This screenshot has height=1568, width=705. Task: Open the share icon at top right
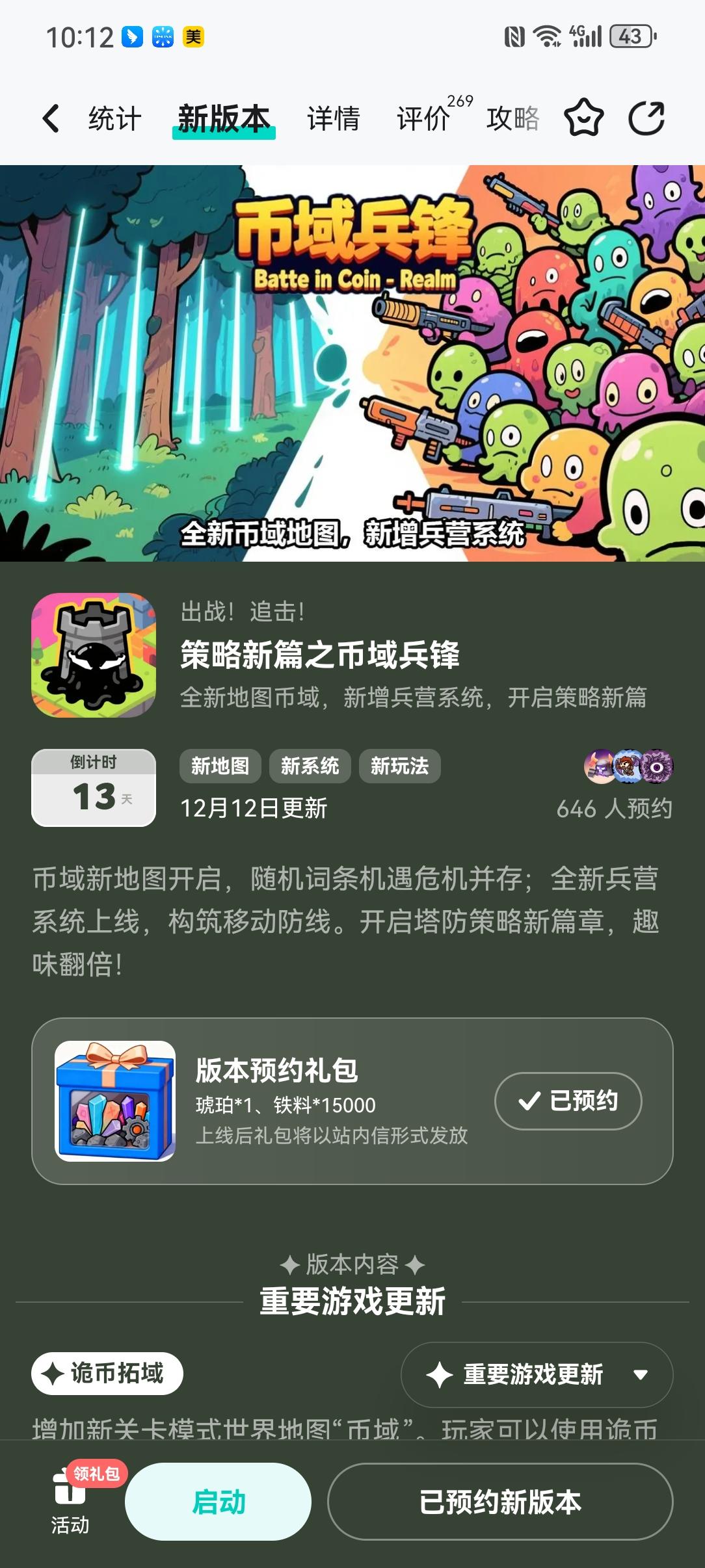coord(645,118)
